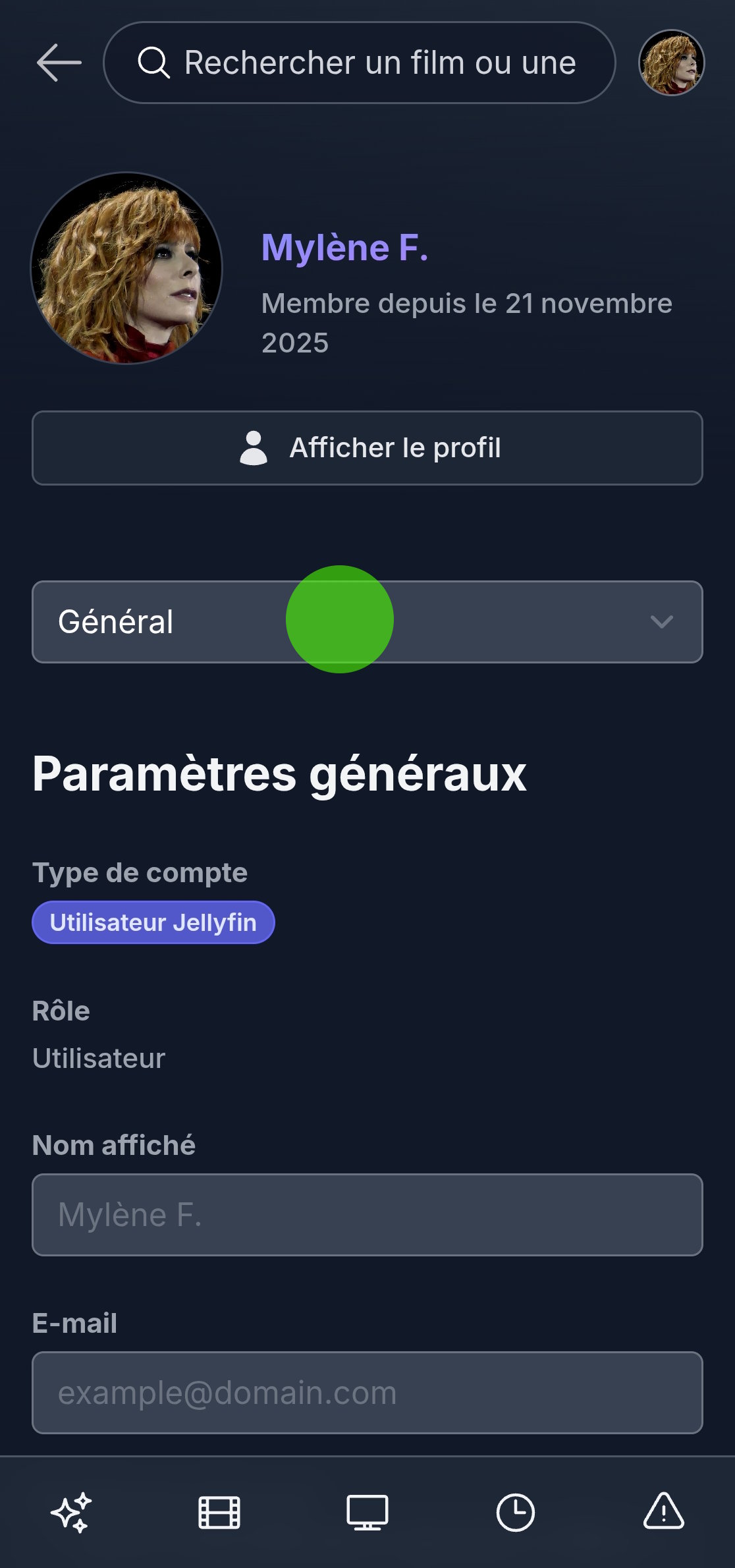Switch to the TV series monitor tab
The width and height of the screenshot is (735, 1568).
coord(367,1512)
